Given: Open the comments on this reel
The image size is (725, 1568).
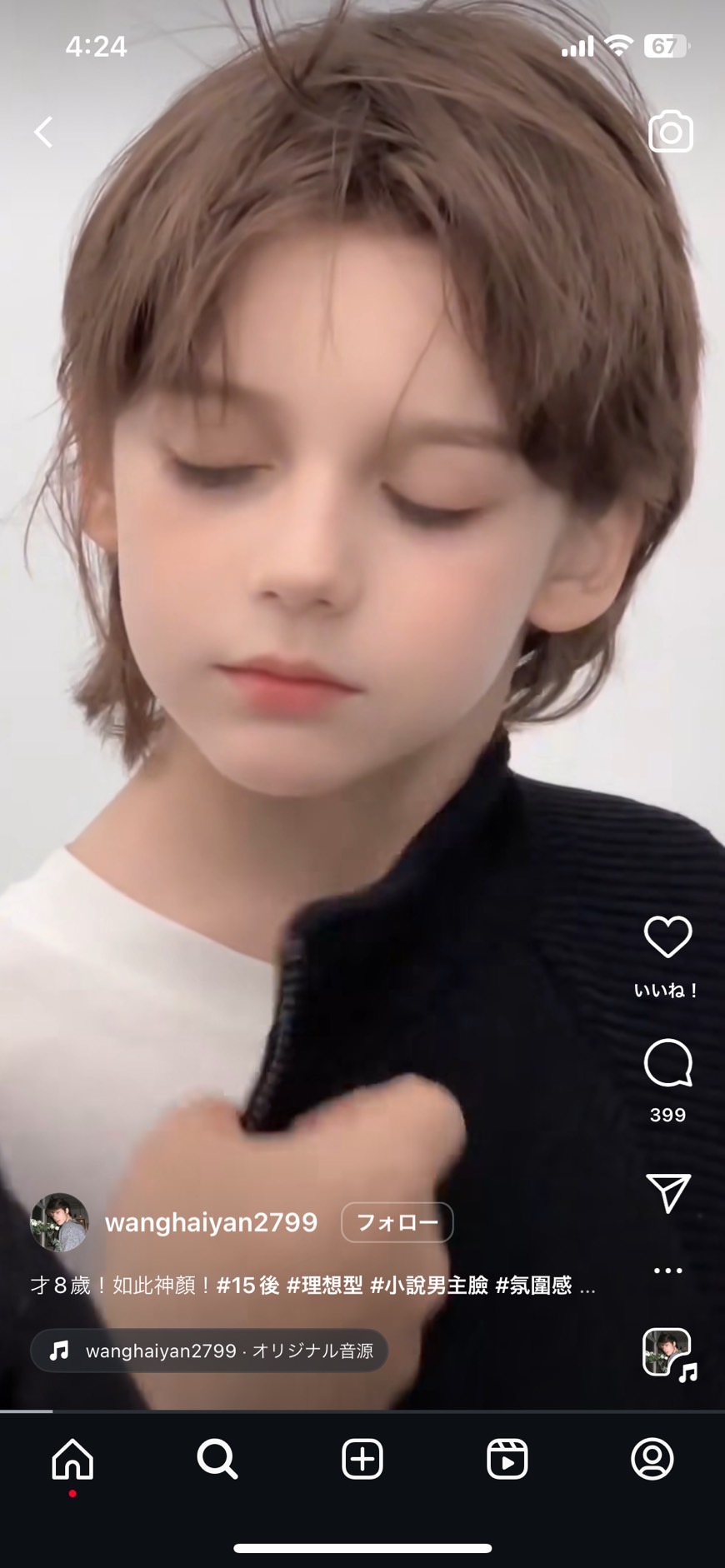Looking at the screenshot, I should (x=667, y=1064).
